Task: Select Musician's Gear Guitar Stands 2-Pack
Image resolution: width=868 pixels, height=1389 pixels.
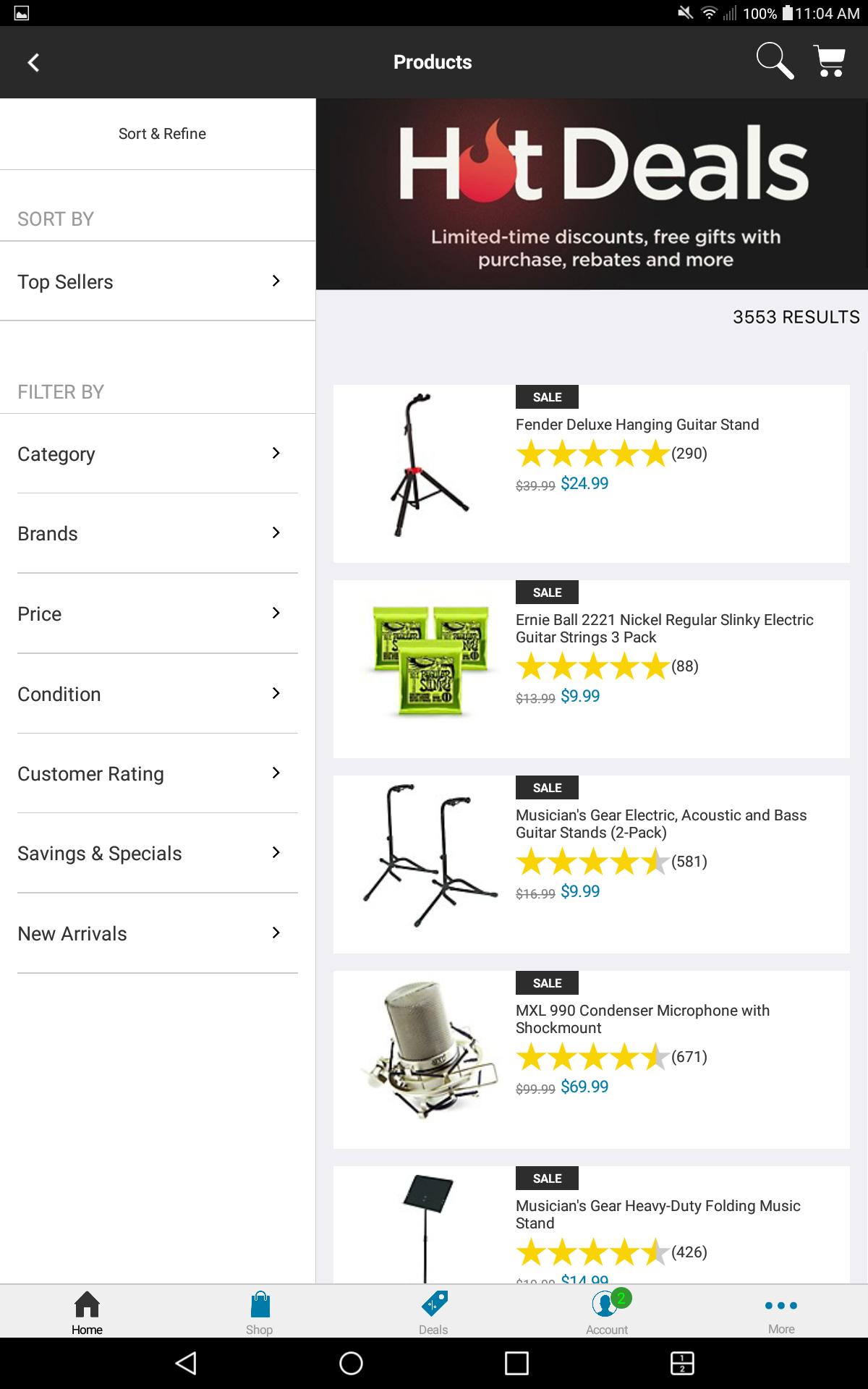Action: pyautogui.click(x=660, y=823)
